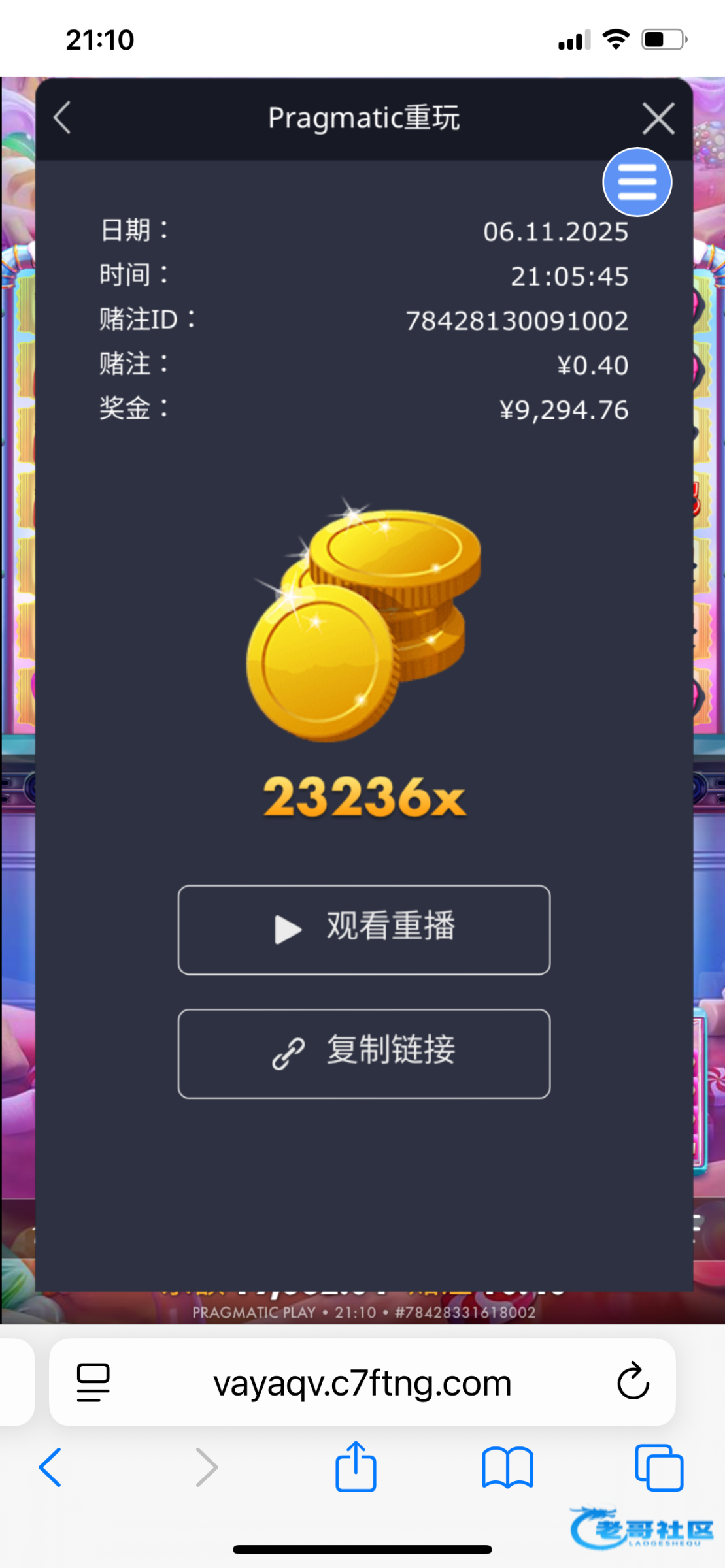This screenshot has height=1568, width=725.
Task: Reload the page in Safari
Action: [x=633, y=1381]
